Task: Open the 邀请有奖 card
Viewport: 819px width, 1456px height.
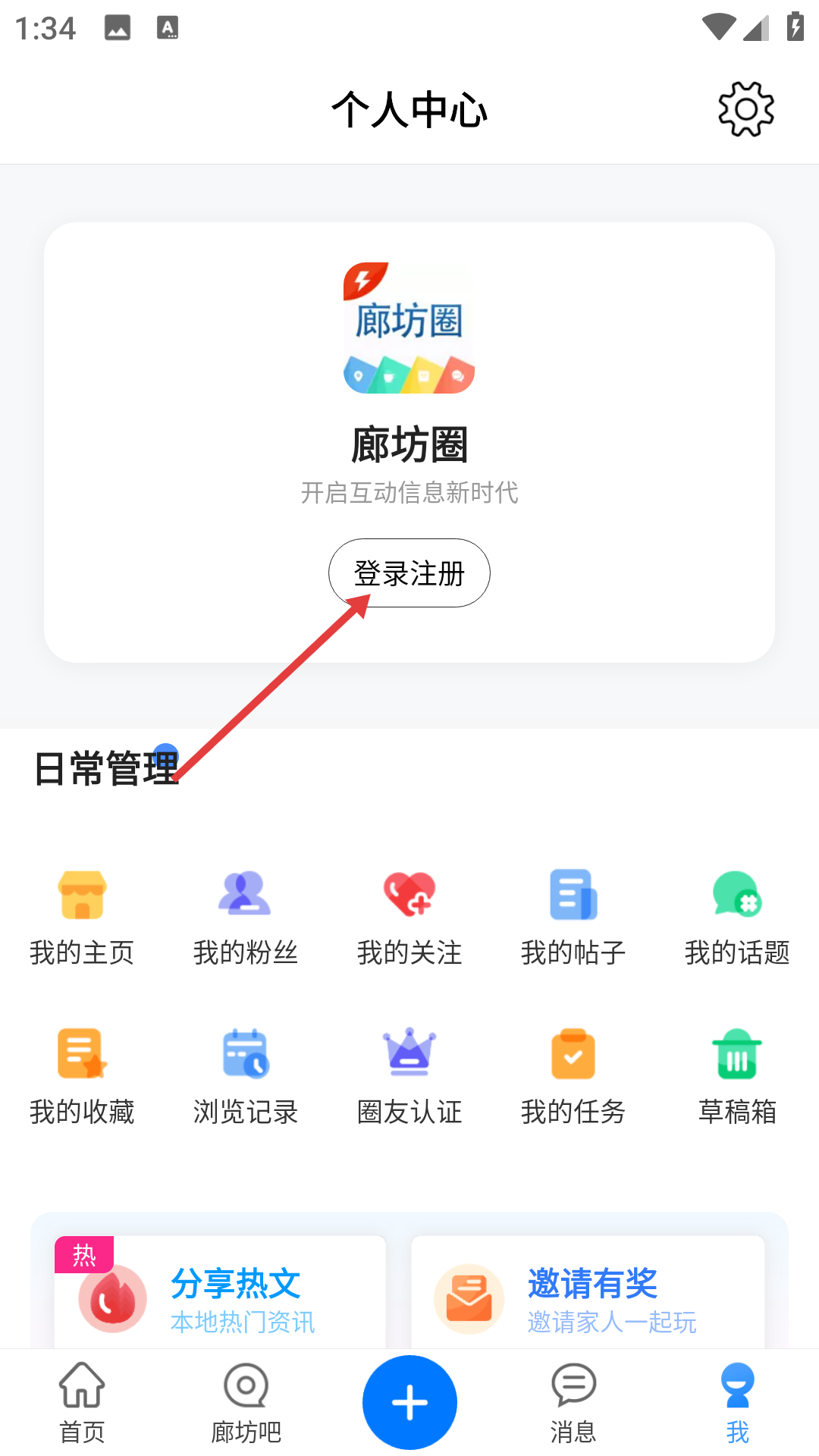Action: (588, 1298)
